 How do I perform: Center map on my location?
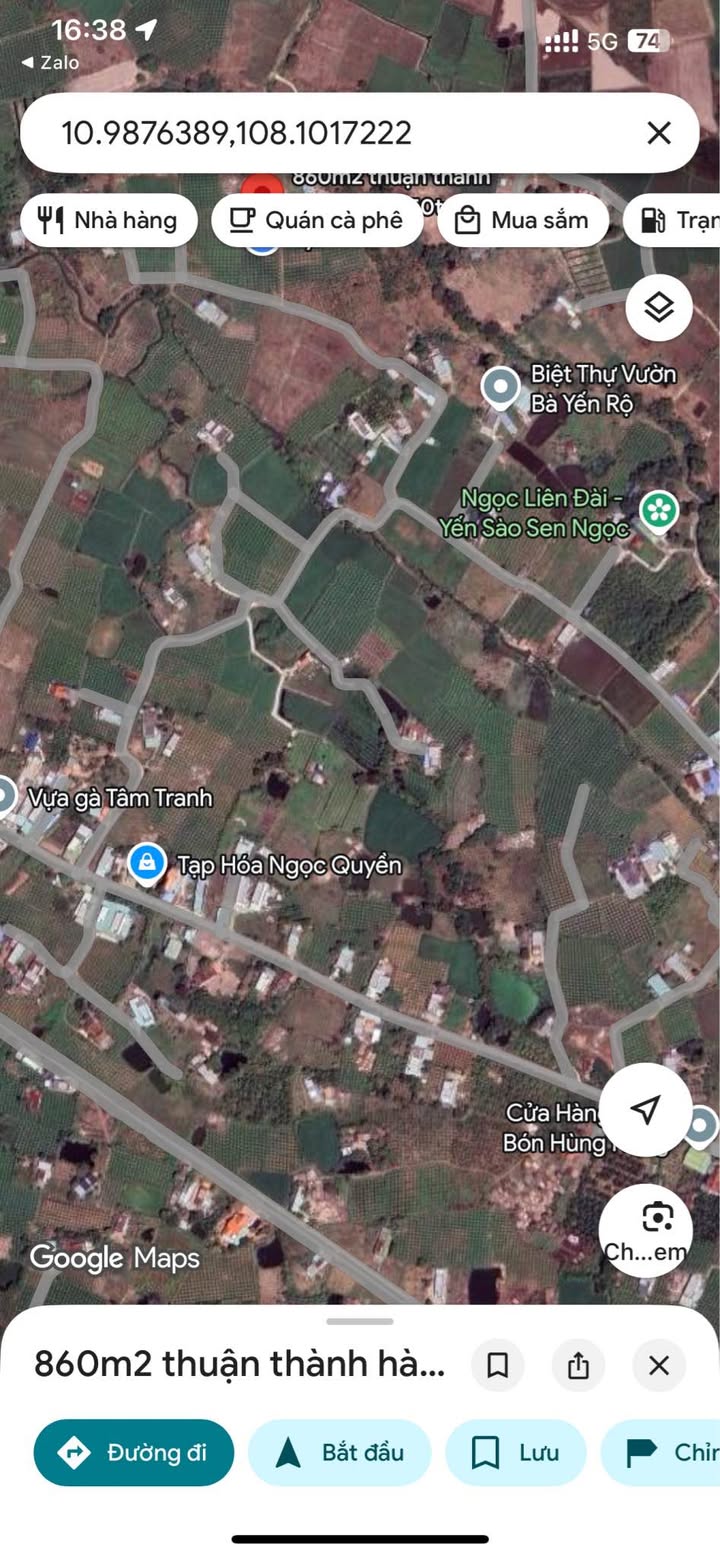[x=645, y=1109]
